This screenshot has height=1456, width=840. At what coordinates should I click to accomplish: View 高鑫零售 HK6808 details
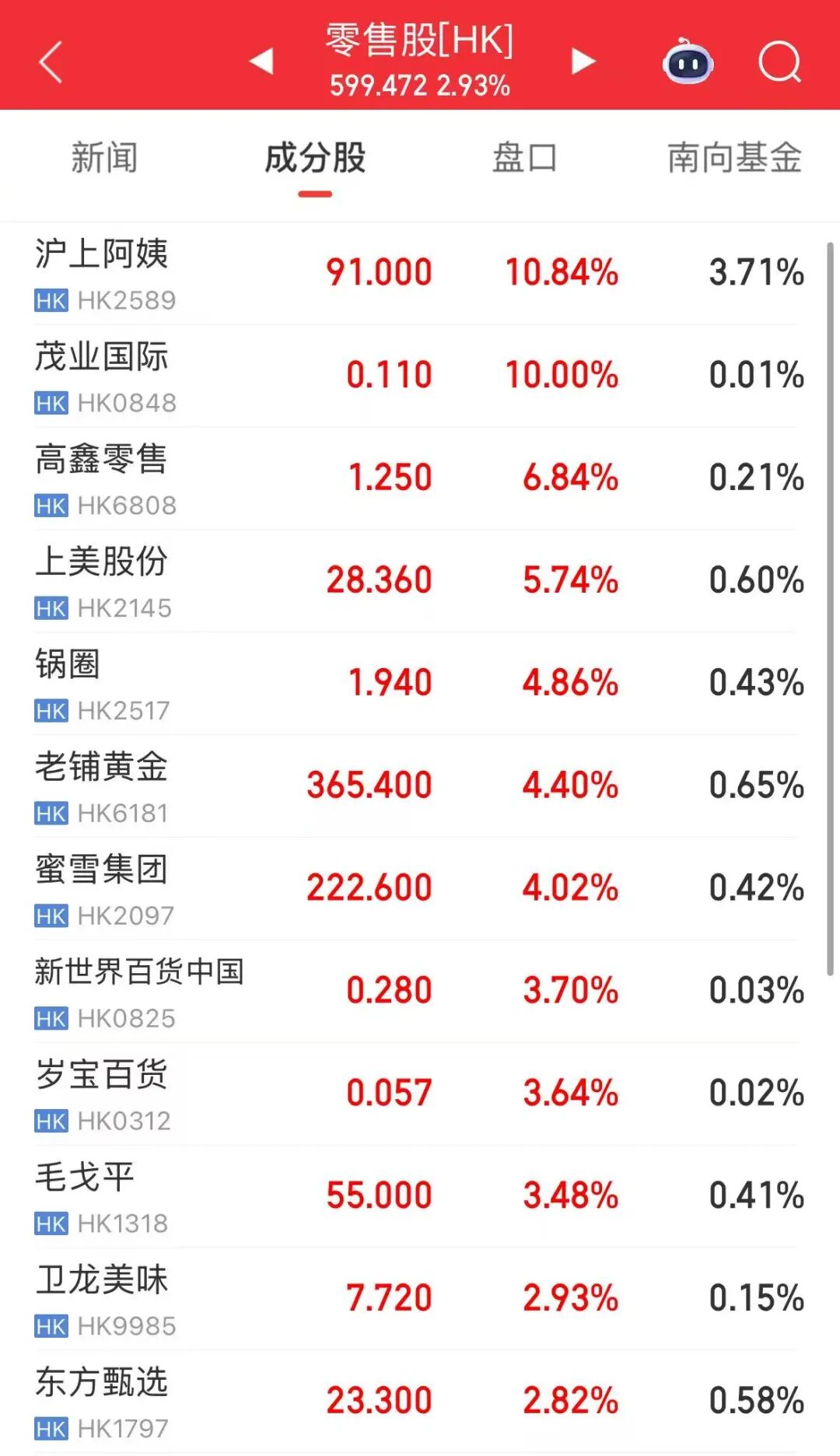pos(420,479)
